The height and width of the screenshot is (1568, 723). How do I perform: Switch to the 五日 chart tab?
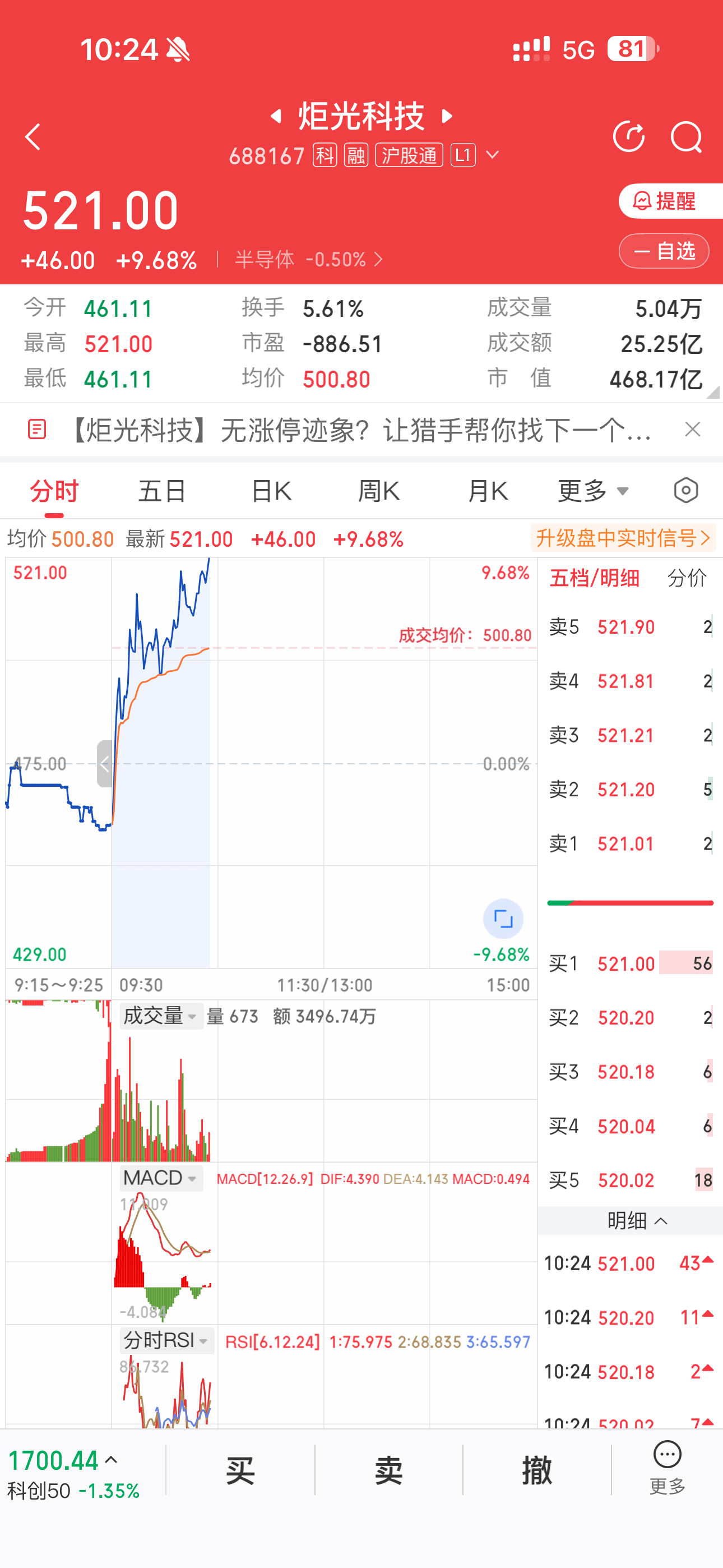[x=162, y=491]
